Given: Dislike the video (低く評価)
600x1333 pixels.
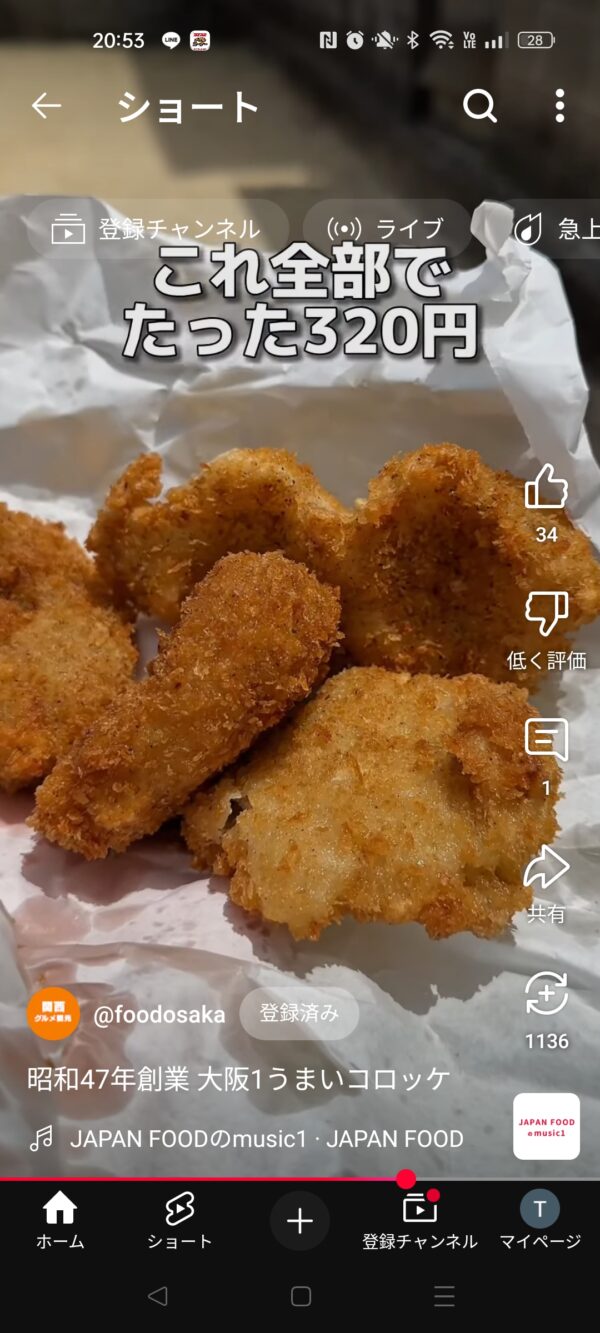Looking at the screenshot, I should pos(546,614).
